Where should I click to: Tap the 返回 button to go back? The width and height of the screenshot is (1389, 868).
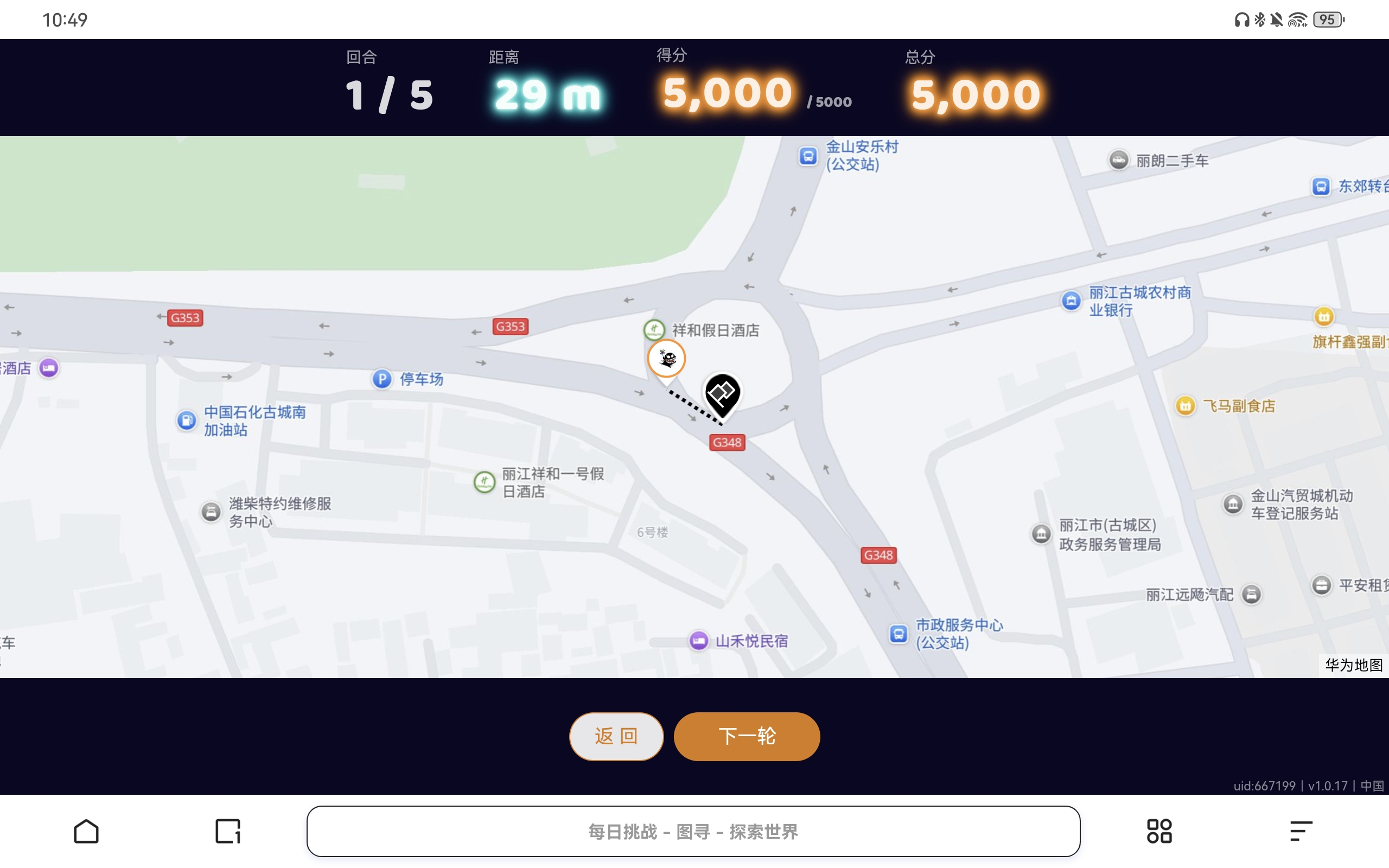point(616,736)
